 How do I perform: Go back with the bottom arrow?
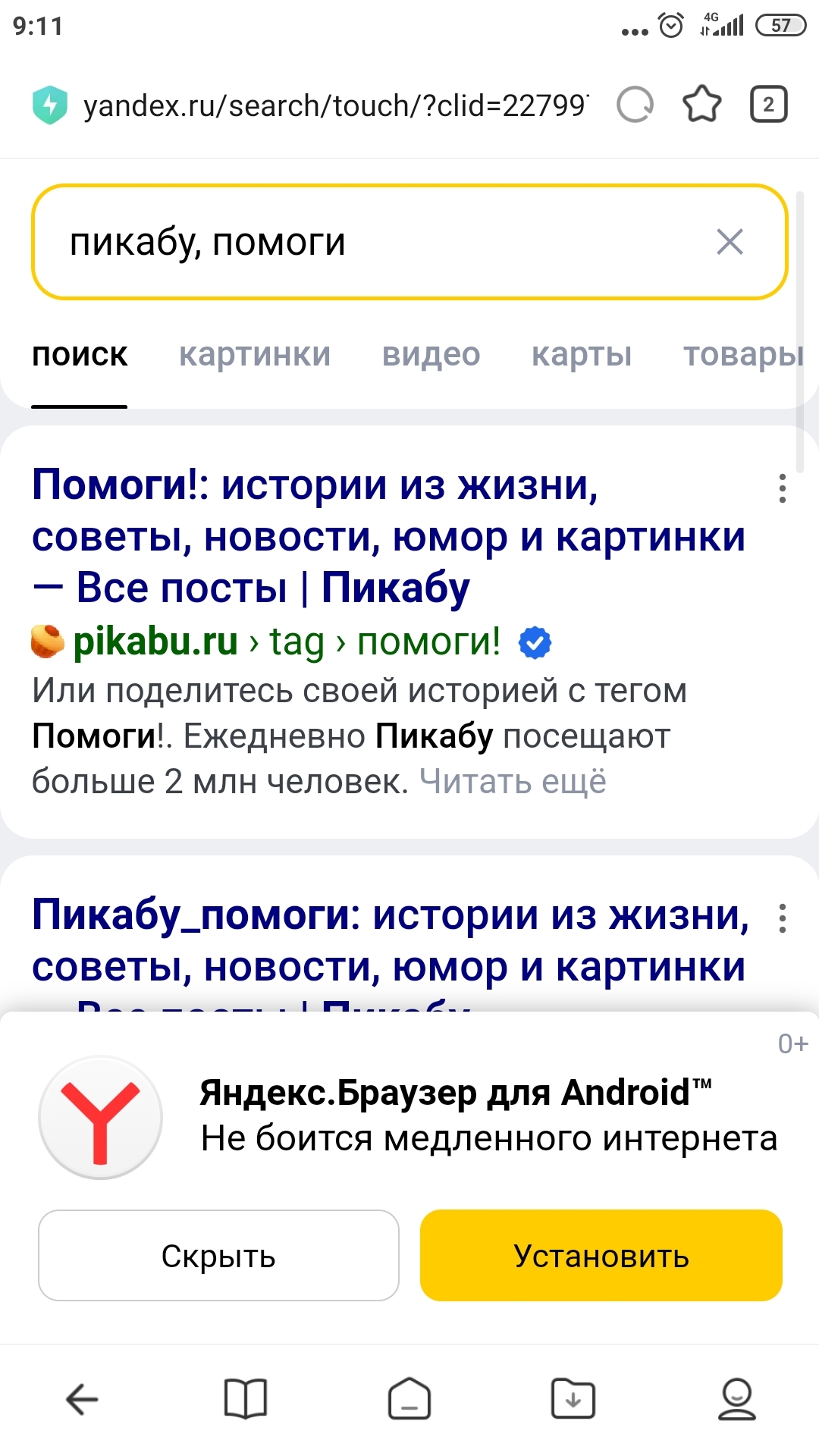click(82, 1399)
